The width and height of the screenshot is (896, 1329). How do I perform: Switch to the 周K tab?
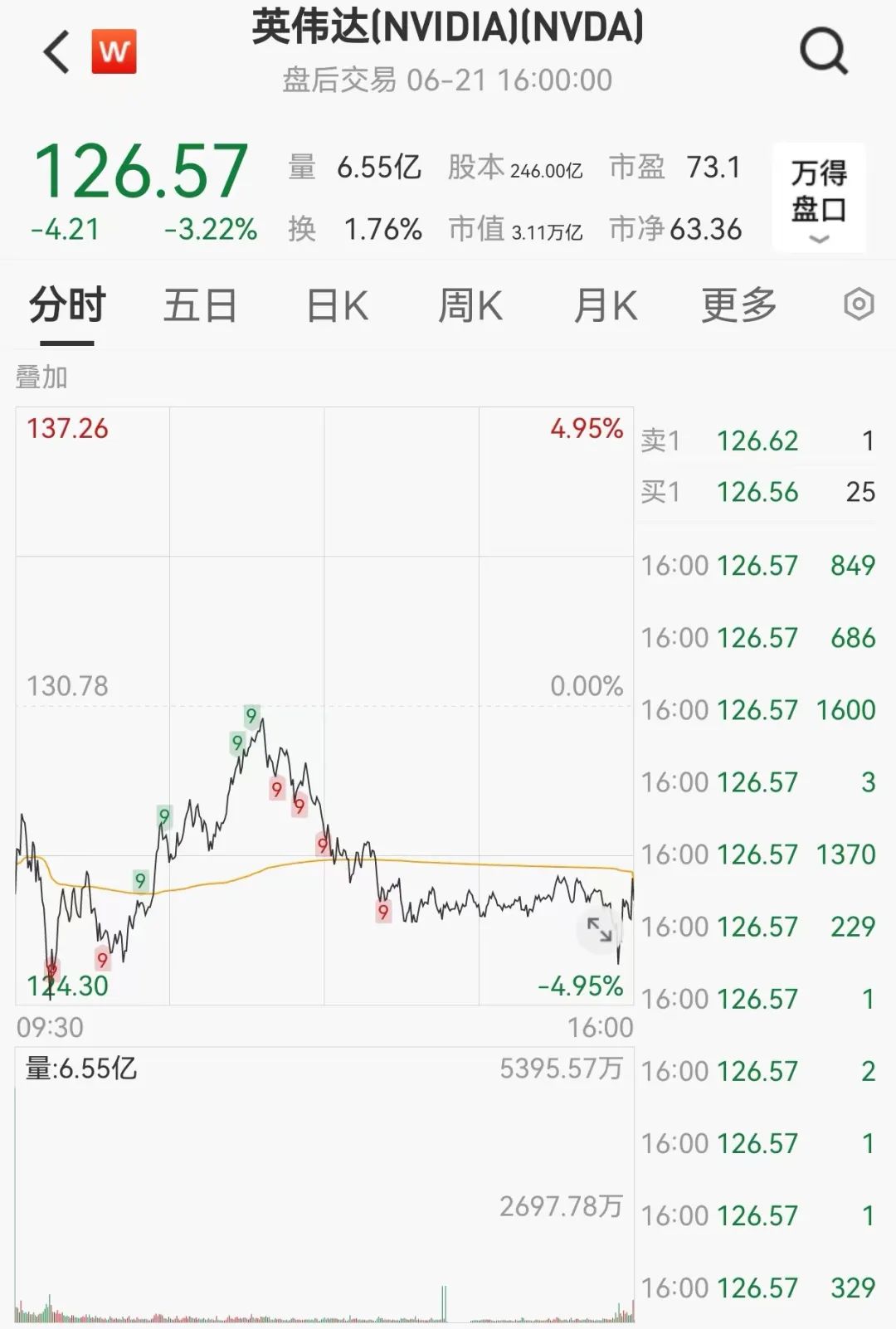(469, 304)
